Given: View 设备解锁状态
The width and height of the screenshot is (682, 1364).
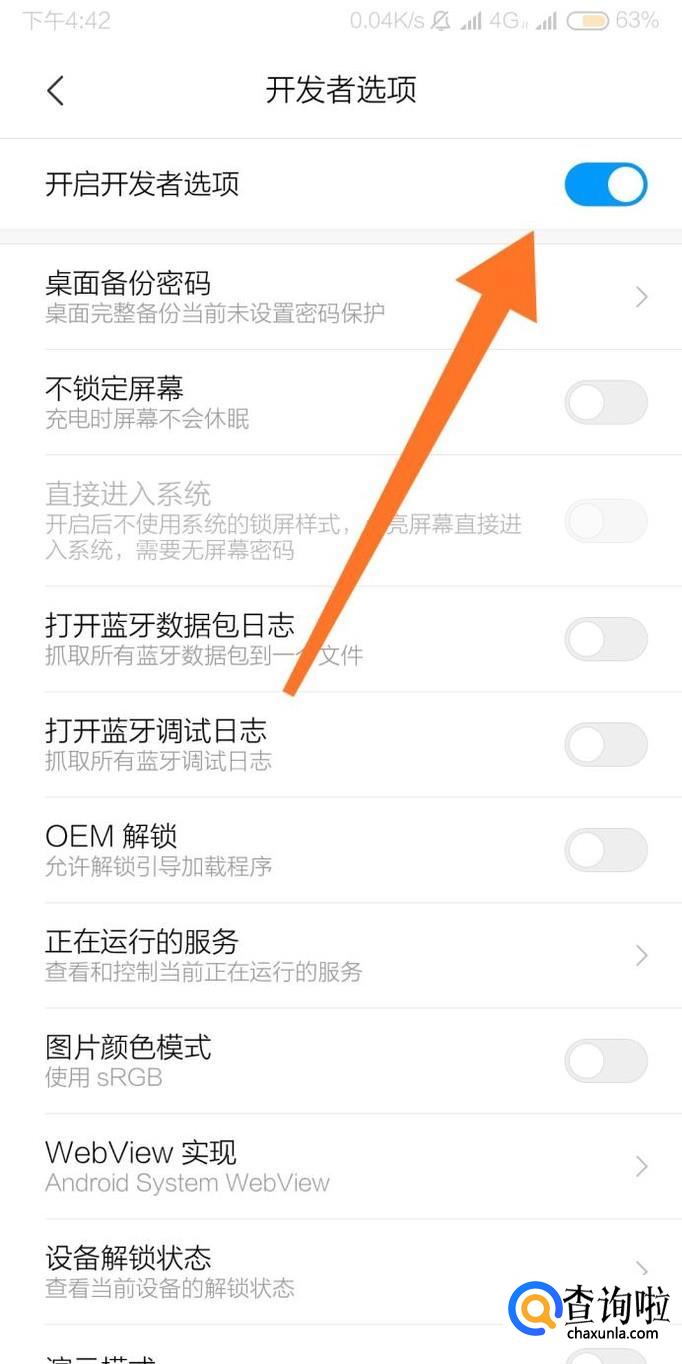Looking at the screenshot, I should click(341, 1271).
